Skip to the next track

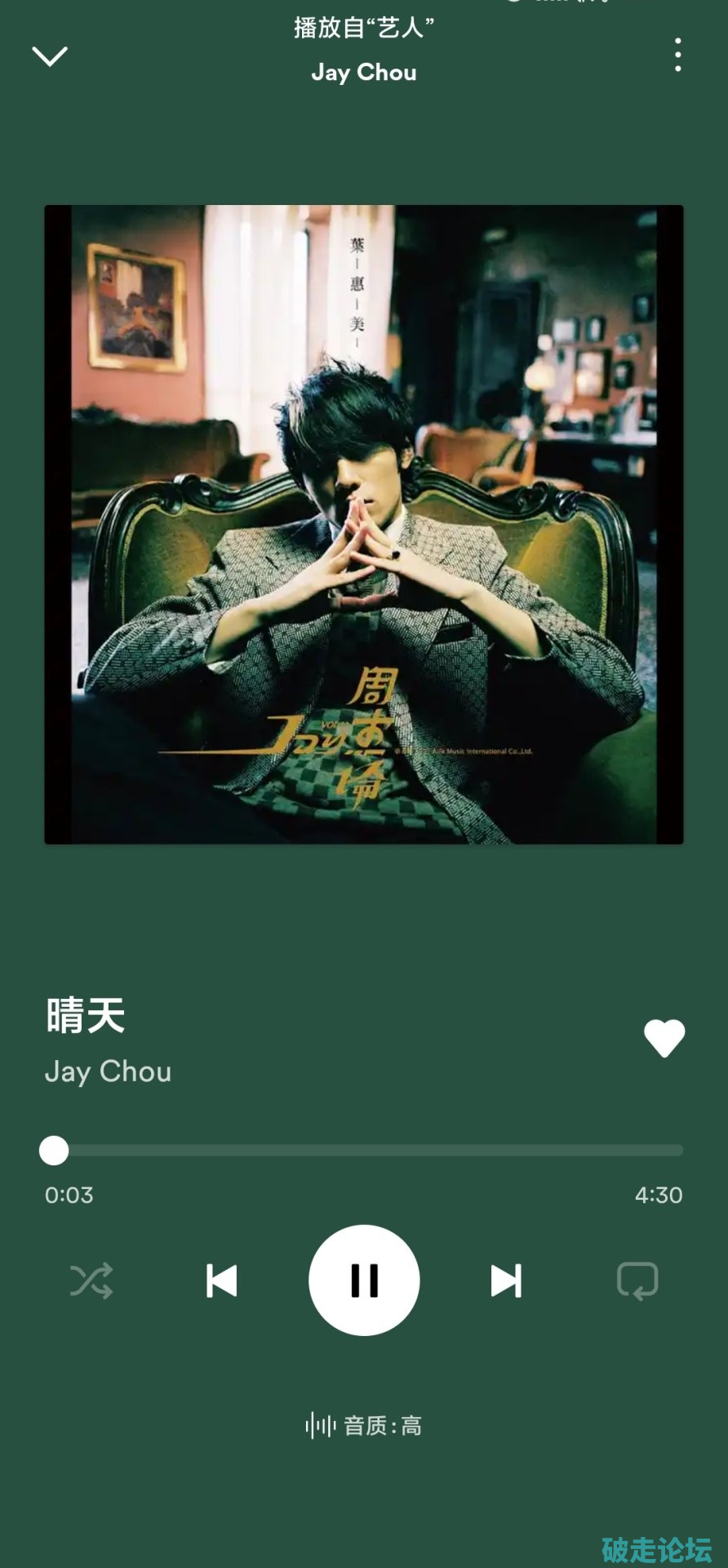(x=505, y=1281)
